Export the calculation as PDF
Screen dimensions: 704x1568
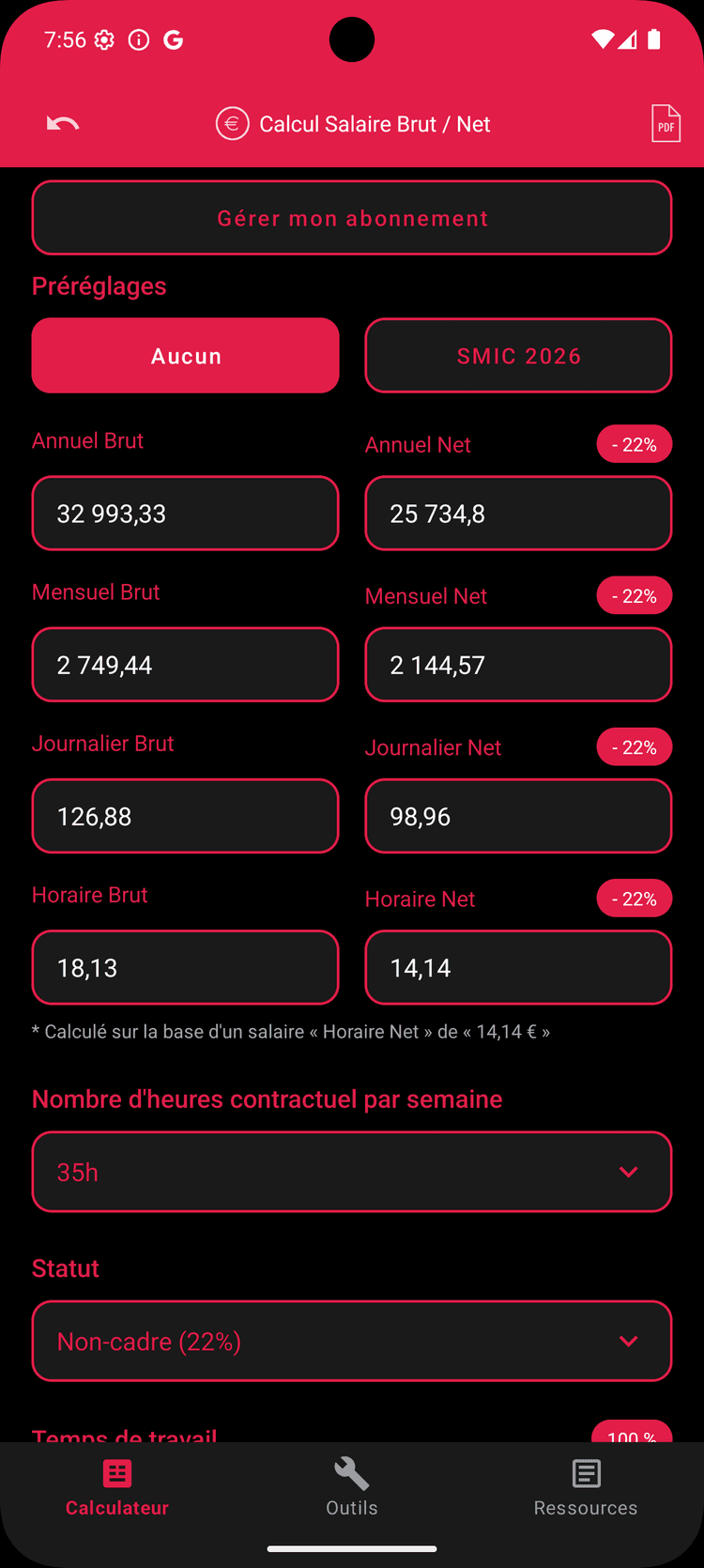pos(666,123)
